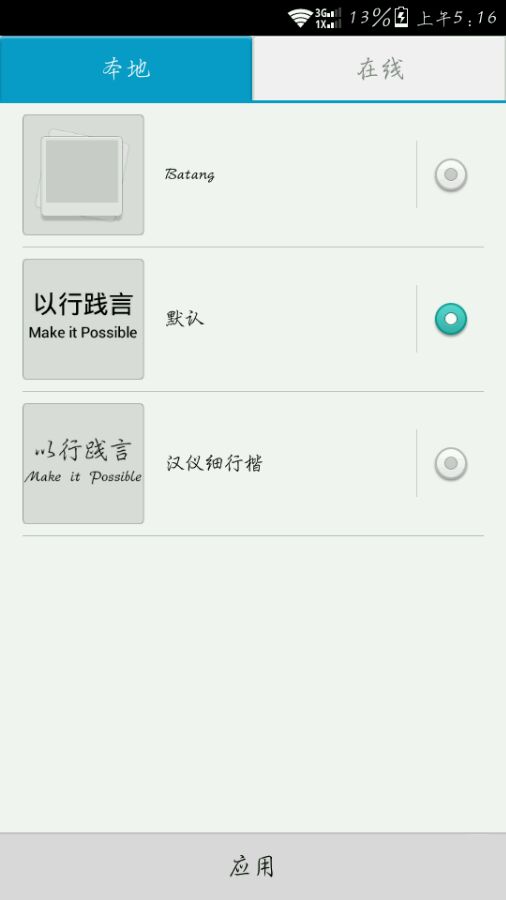Viewport: 506px width, 900px height.
Task: View the 汉仪细行楷 font preview thumbnail
Action: tap(83, 463)
